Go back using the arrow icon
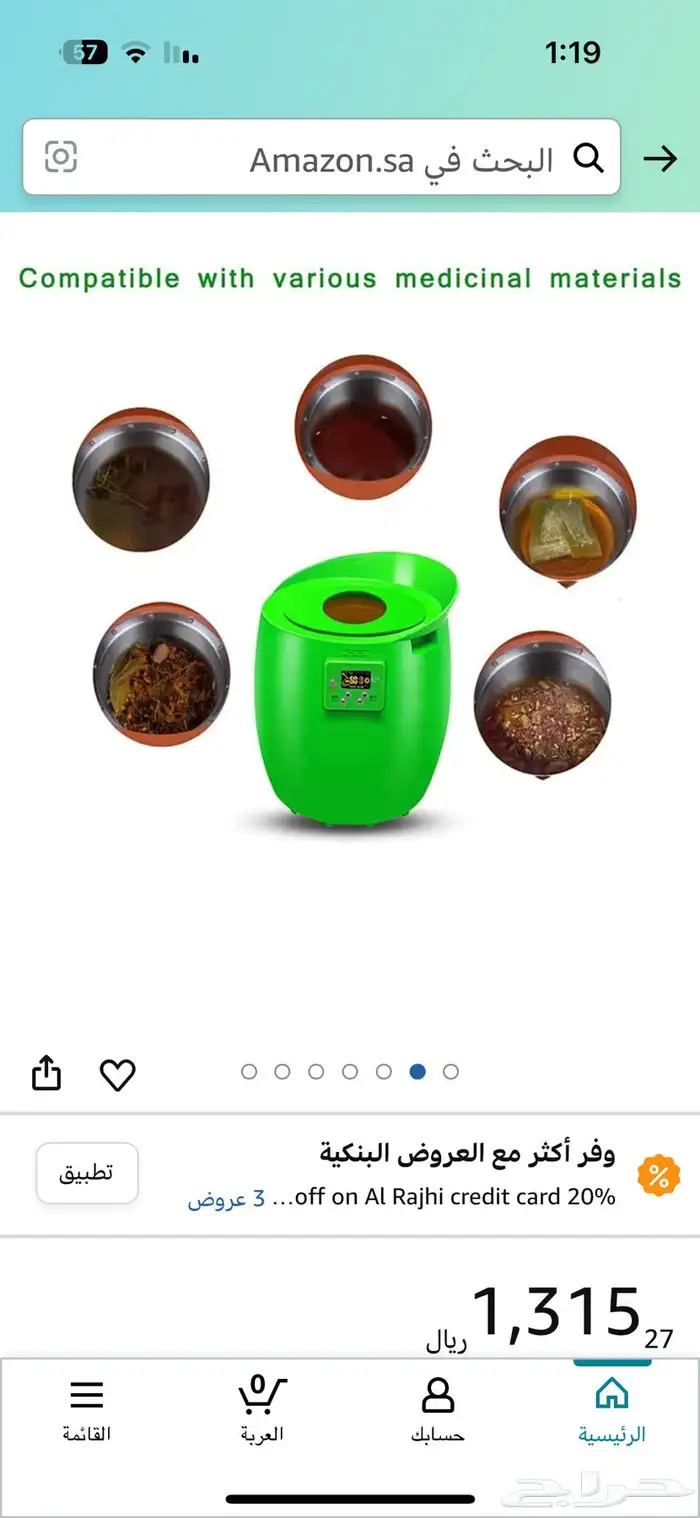Viewport: 700px width, 1518px height. point(660,158)
